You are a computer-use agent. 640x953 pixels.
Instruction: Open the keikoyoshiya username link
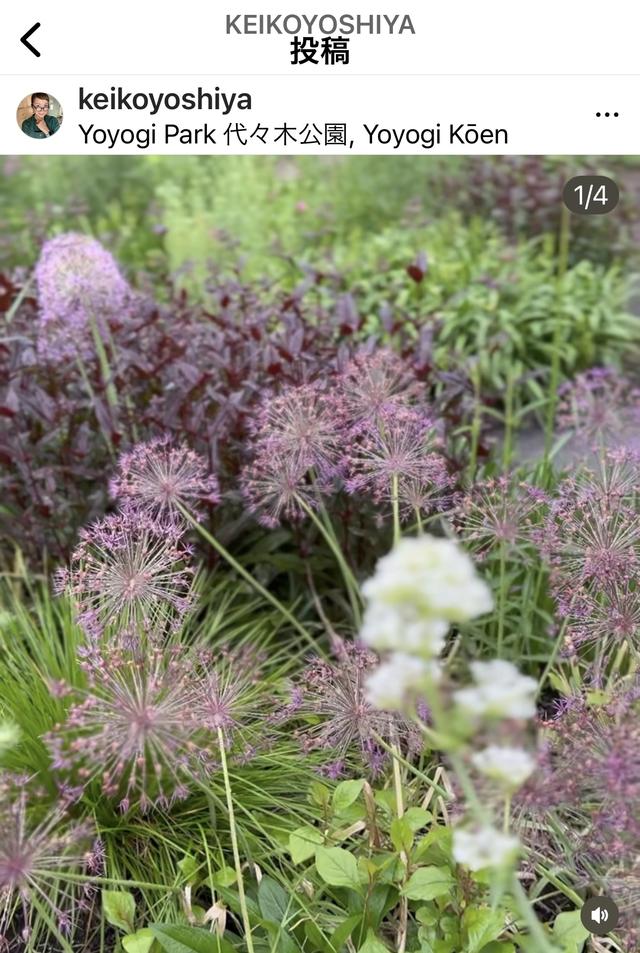pyautogui.click(x=165, y=99)
